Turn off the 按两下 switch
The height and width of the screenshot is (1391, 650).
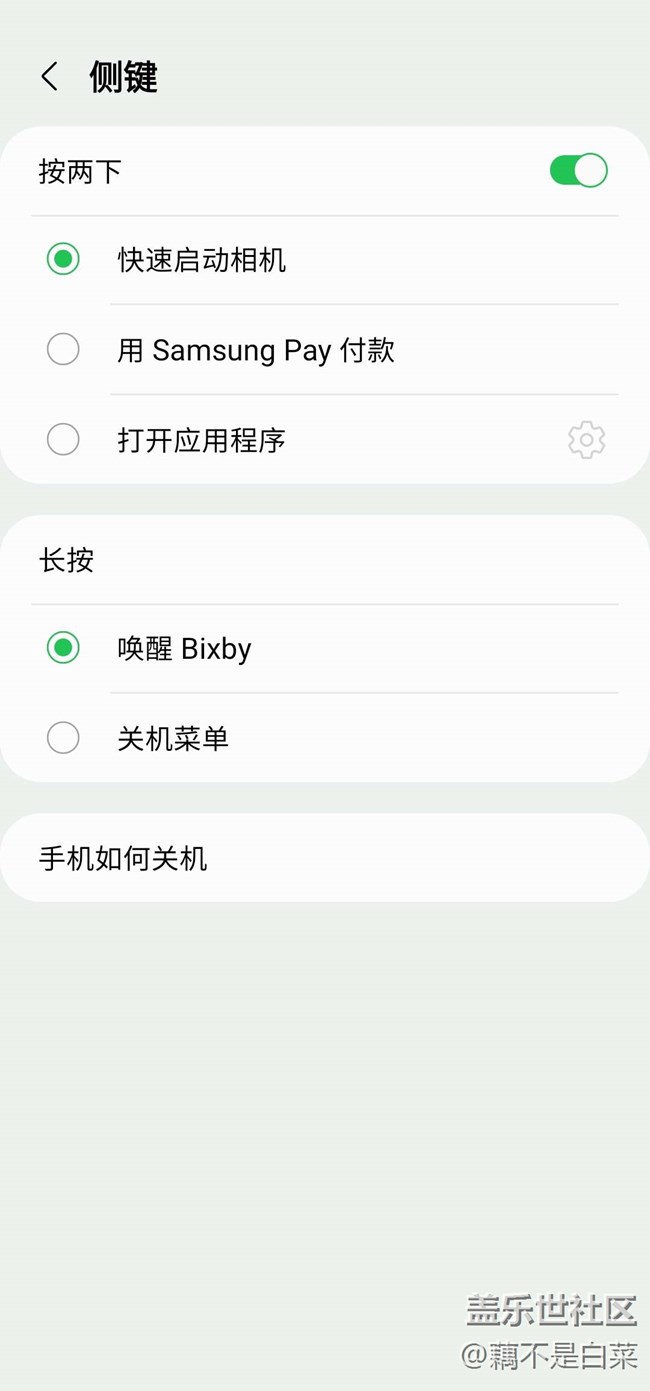(578, 171)
